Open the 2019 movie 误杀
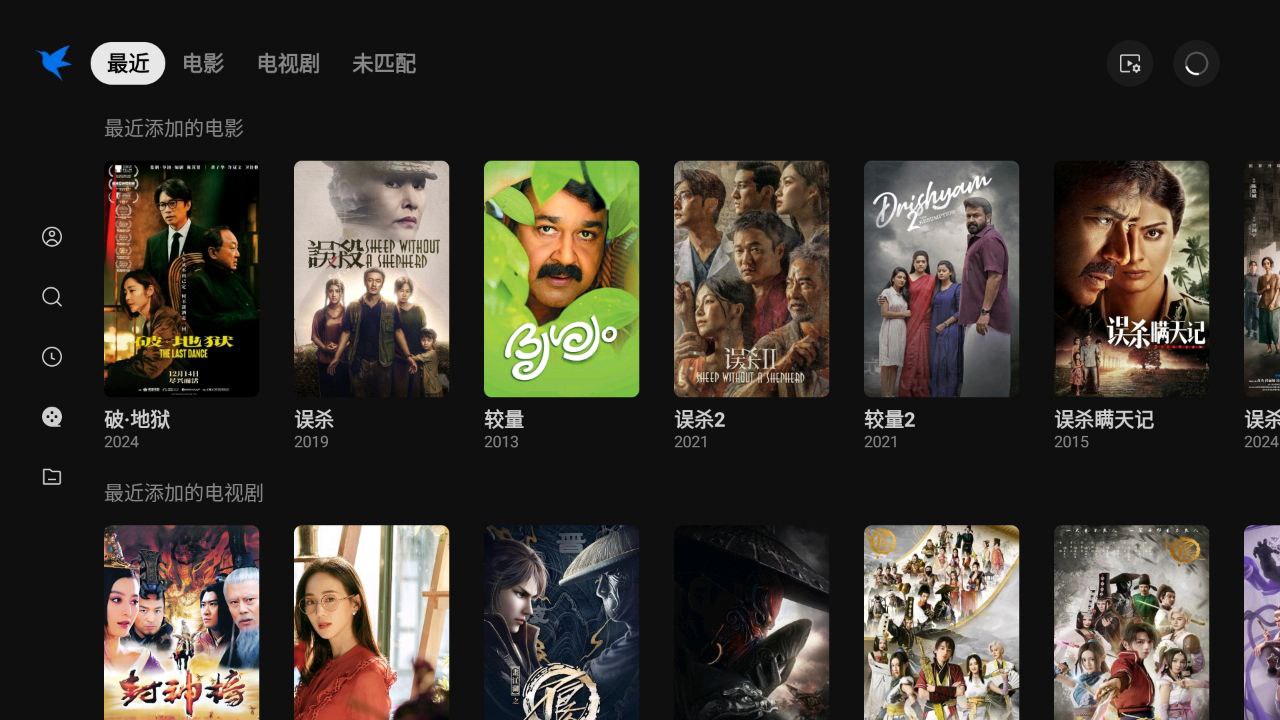The height and width of the screenshot is (720, 1280). click(x=371, y=279)
